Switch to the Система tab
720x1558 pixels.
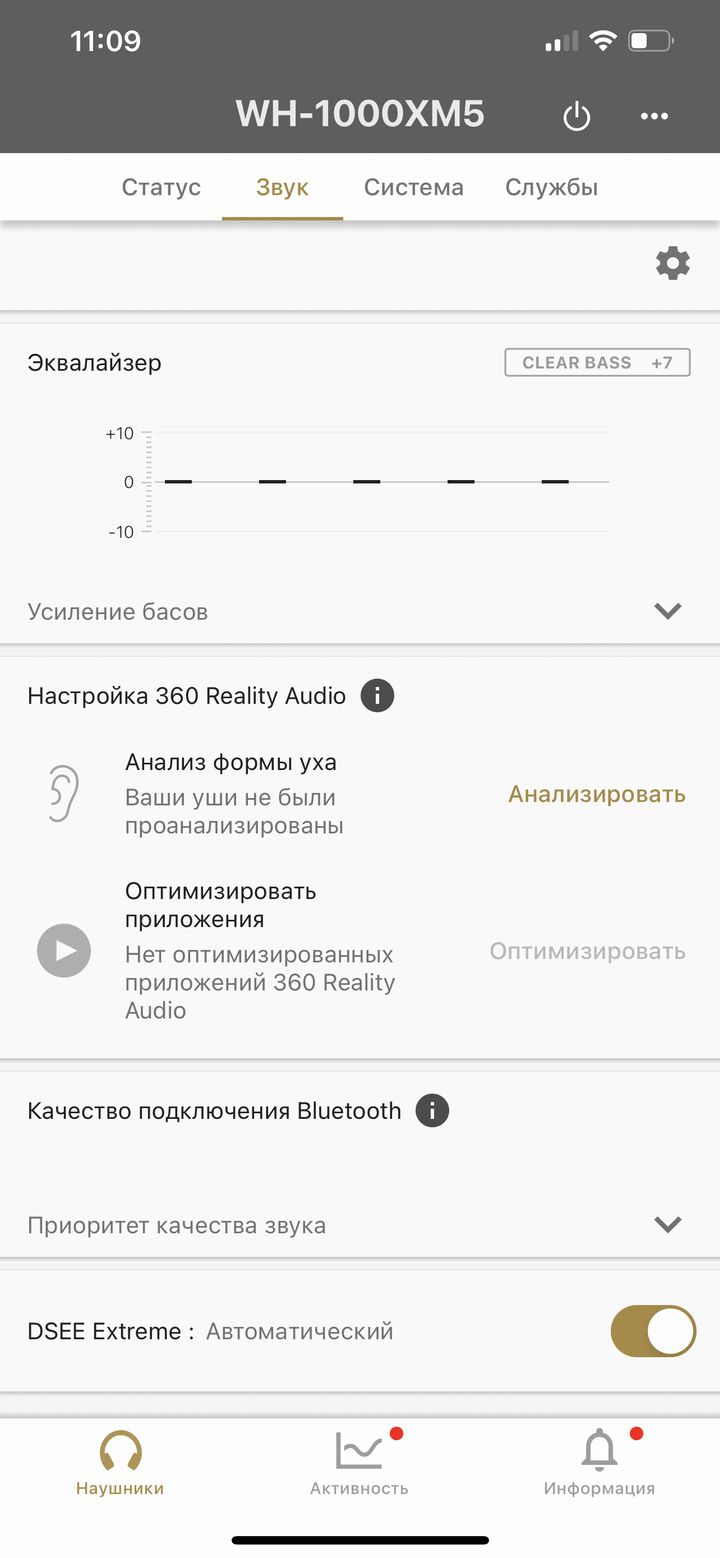(x=413, y=187)
